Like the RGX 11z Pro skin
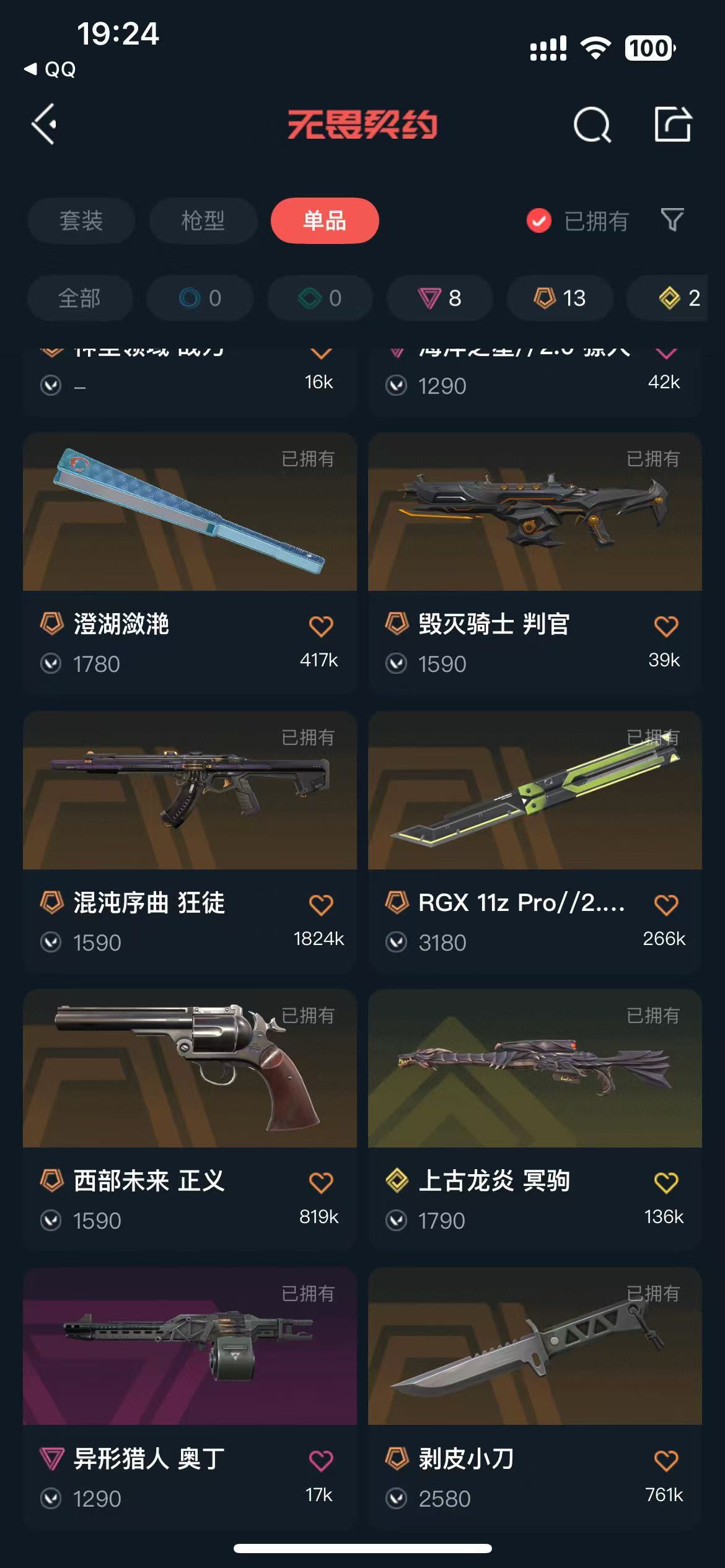 point(666,905)
